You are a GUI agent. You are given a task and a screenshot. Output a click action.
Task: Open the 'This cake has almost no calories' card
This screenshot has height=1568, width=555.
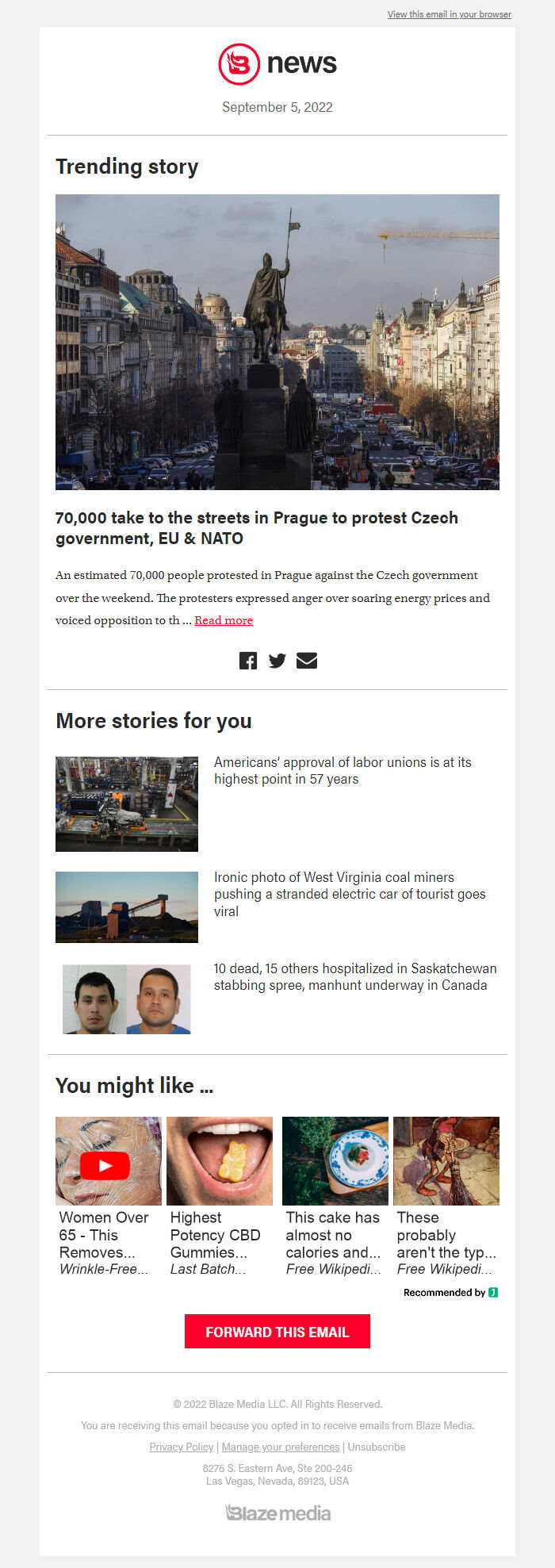click(335, 1196)
